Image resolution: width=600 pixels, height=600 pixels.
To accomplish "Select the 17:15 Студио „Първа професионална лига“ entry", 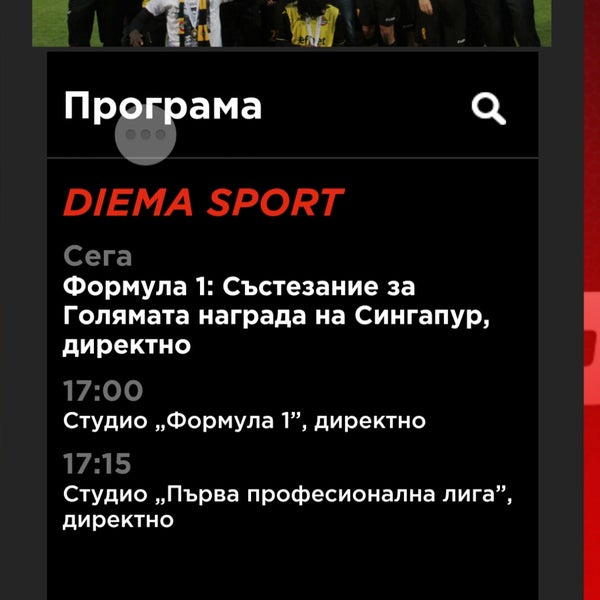I will click(280, 506).
